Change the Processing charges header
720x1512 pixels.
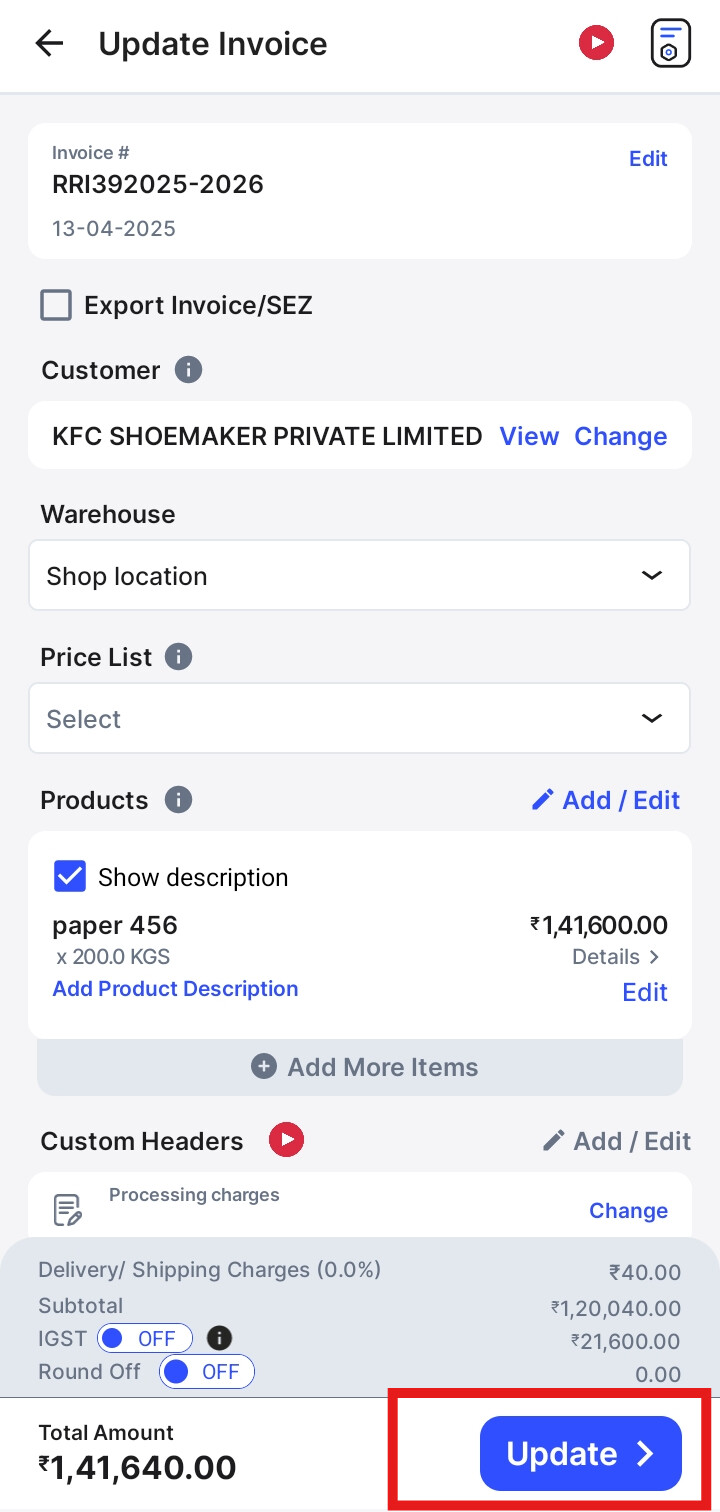point(628,1211)
